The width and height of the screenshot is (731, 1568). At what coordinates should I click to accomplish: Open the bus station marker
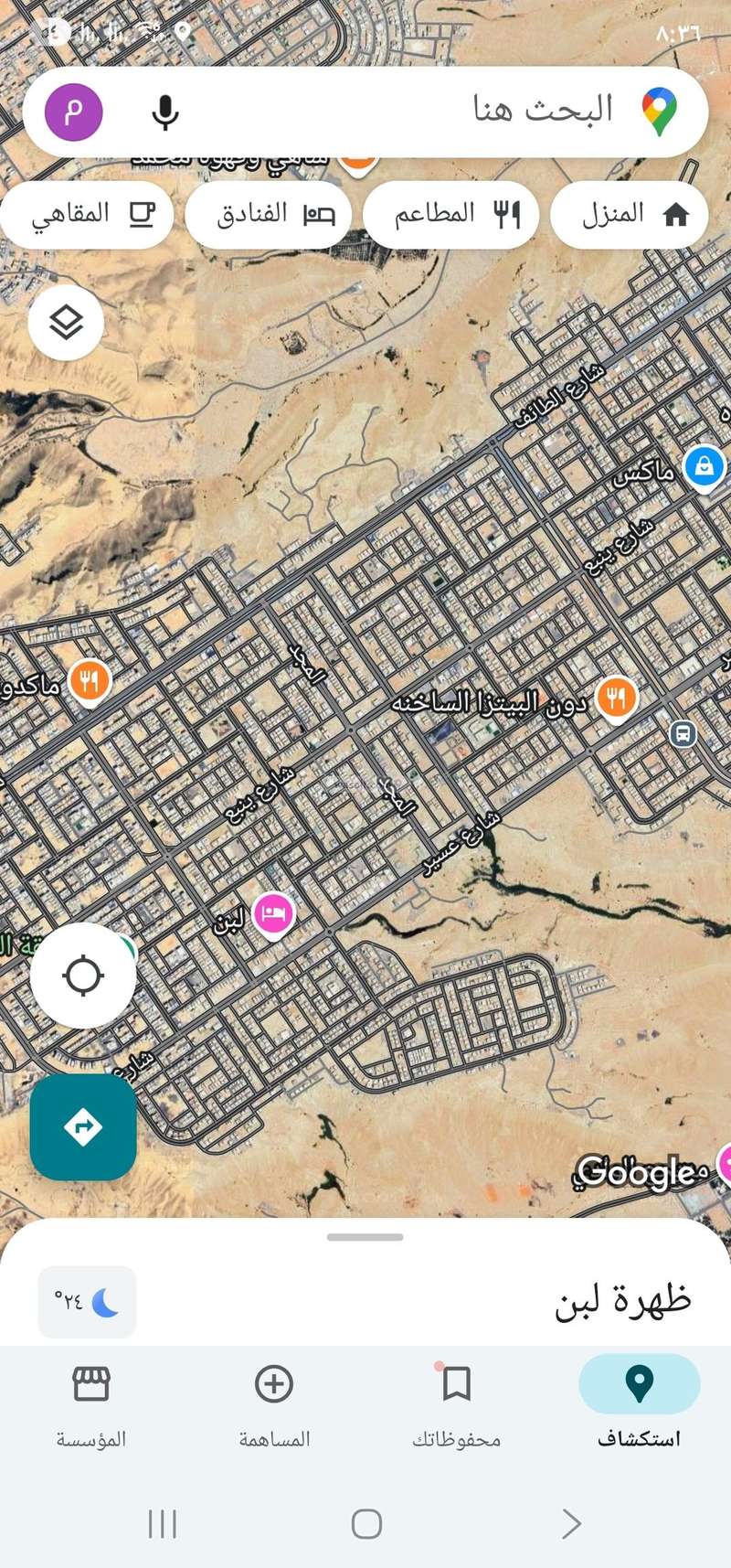pyautogui.click(x=683, y=733)
